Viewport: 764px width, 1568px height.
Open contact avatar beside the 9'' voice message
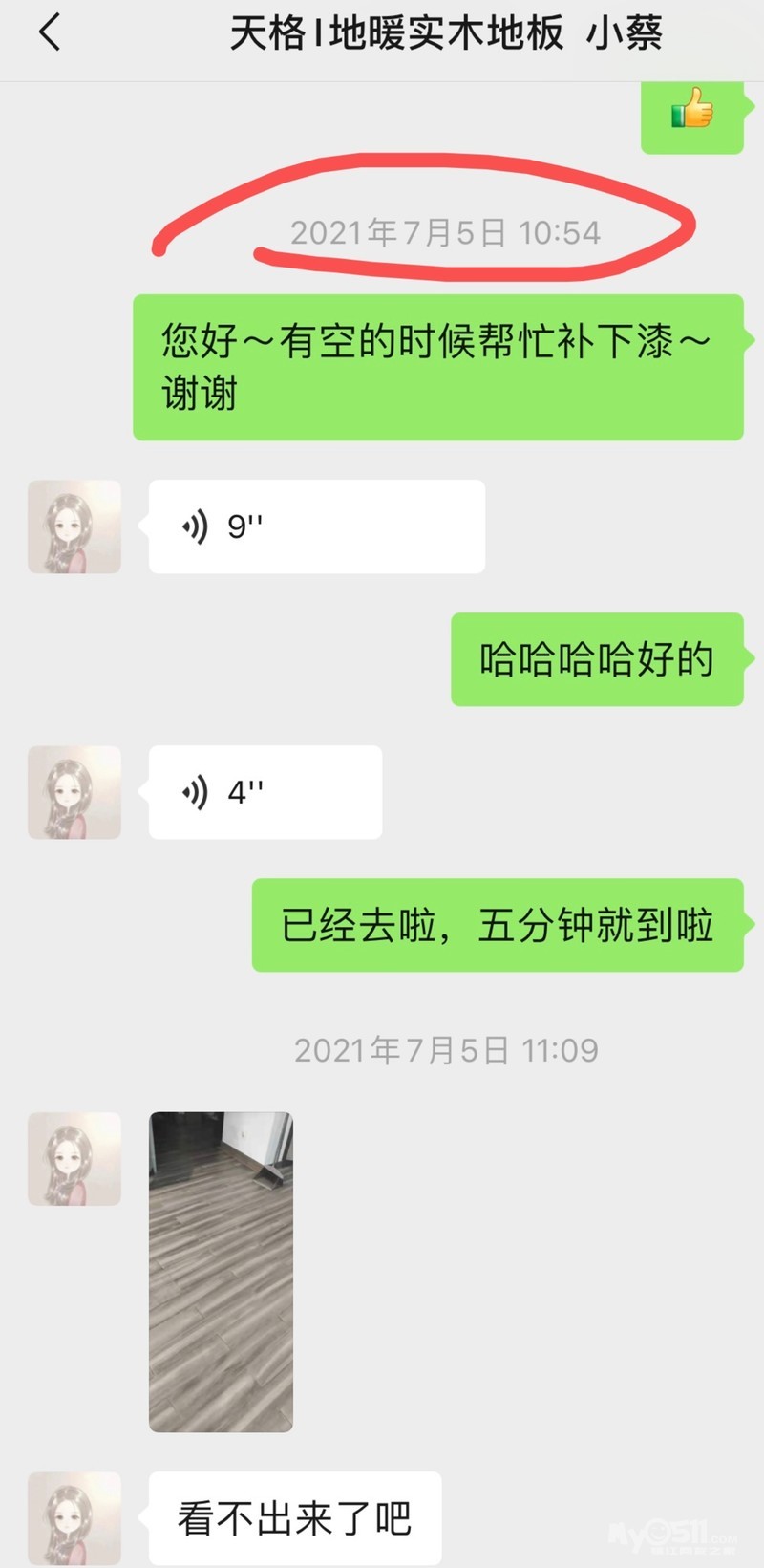coord(74,526)
